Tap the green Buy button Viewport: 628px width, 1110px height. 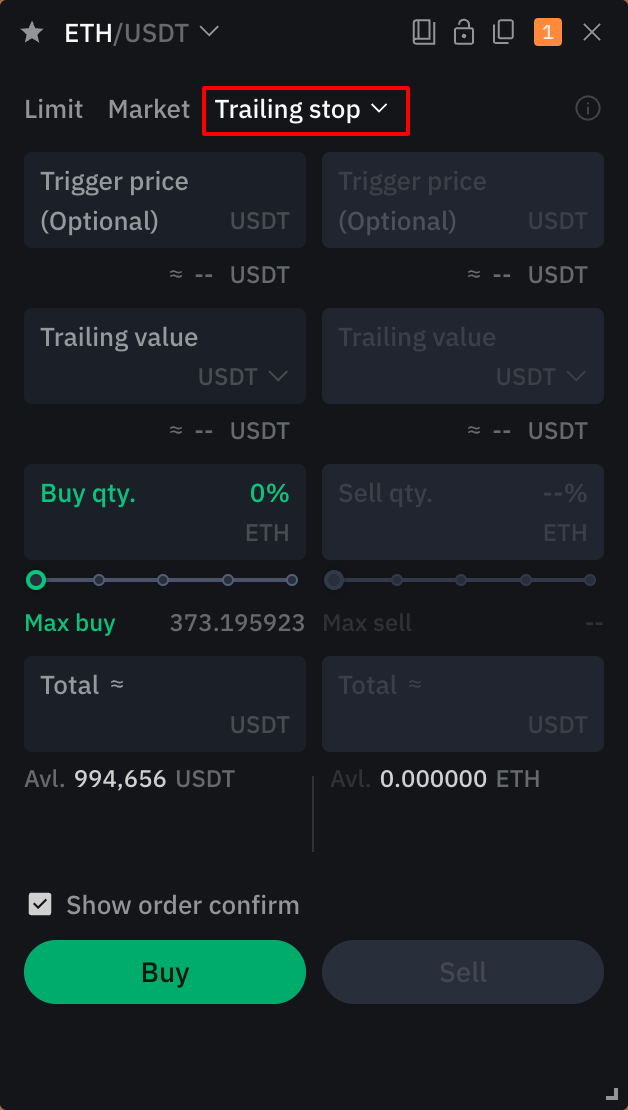pyautogui.click(x=165, y=972)
